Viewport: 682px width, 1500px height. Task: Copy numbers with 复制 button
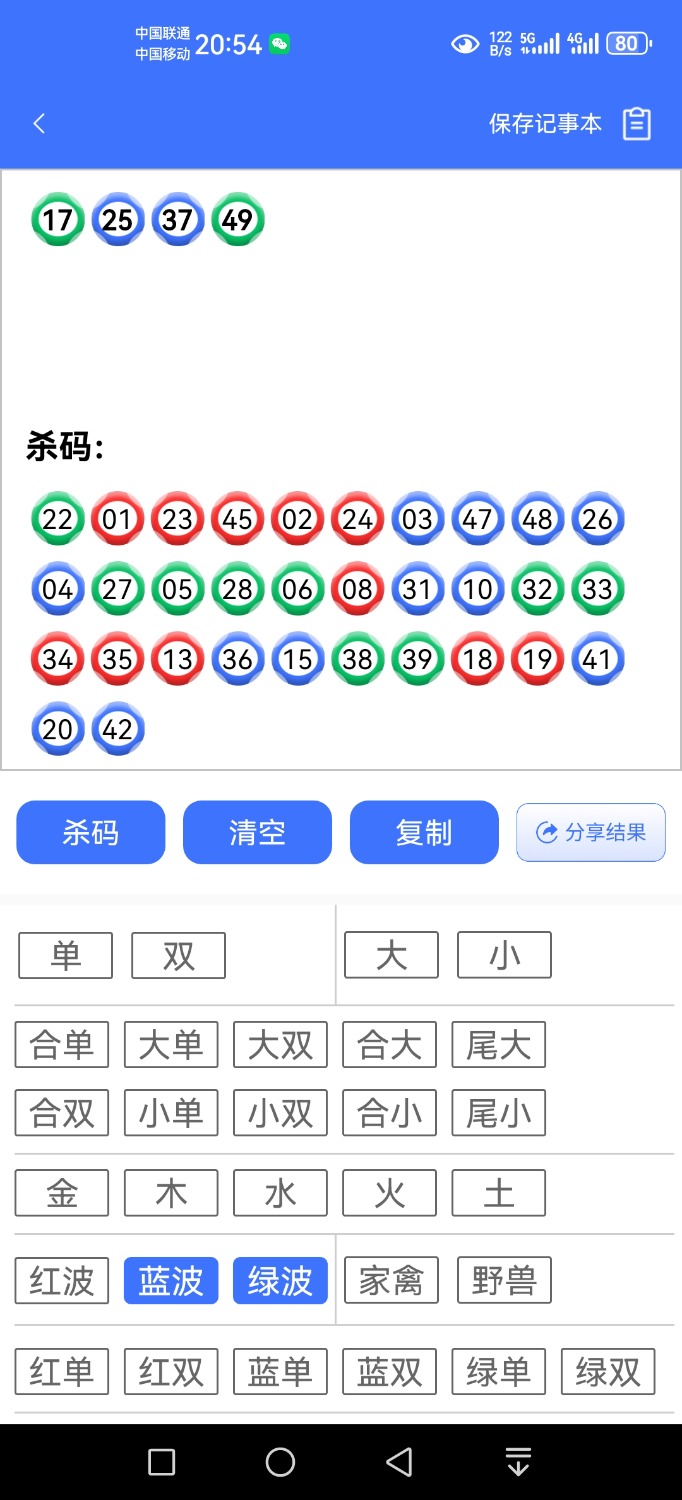[424, 832]
